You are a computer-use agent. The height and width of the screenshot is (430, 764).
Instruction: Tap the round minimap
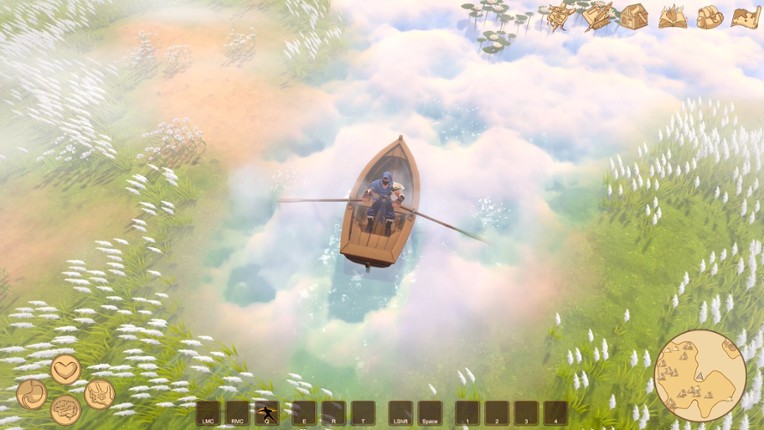tap(700, 375)
